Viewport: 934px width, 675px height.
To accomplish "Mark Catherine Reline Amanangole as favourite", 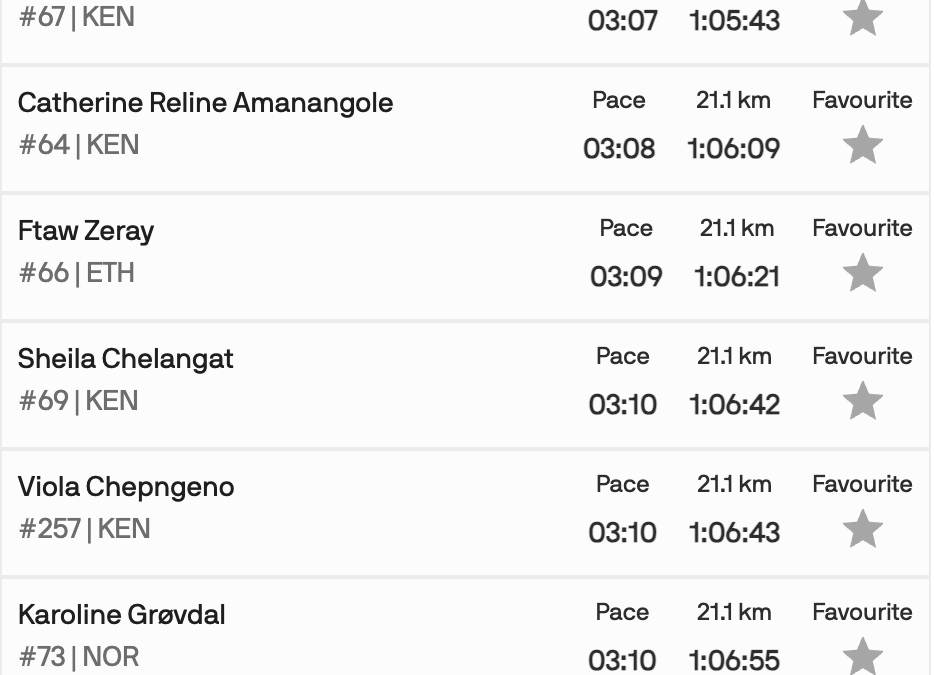I will [862, 146].
